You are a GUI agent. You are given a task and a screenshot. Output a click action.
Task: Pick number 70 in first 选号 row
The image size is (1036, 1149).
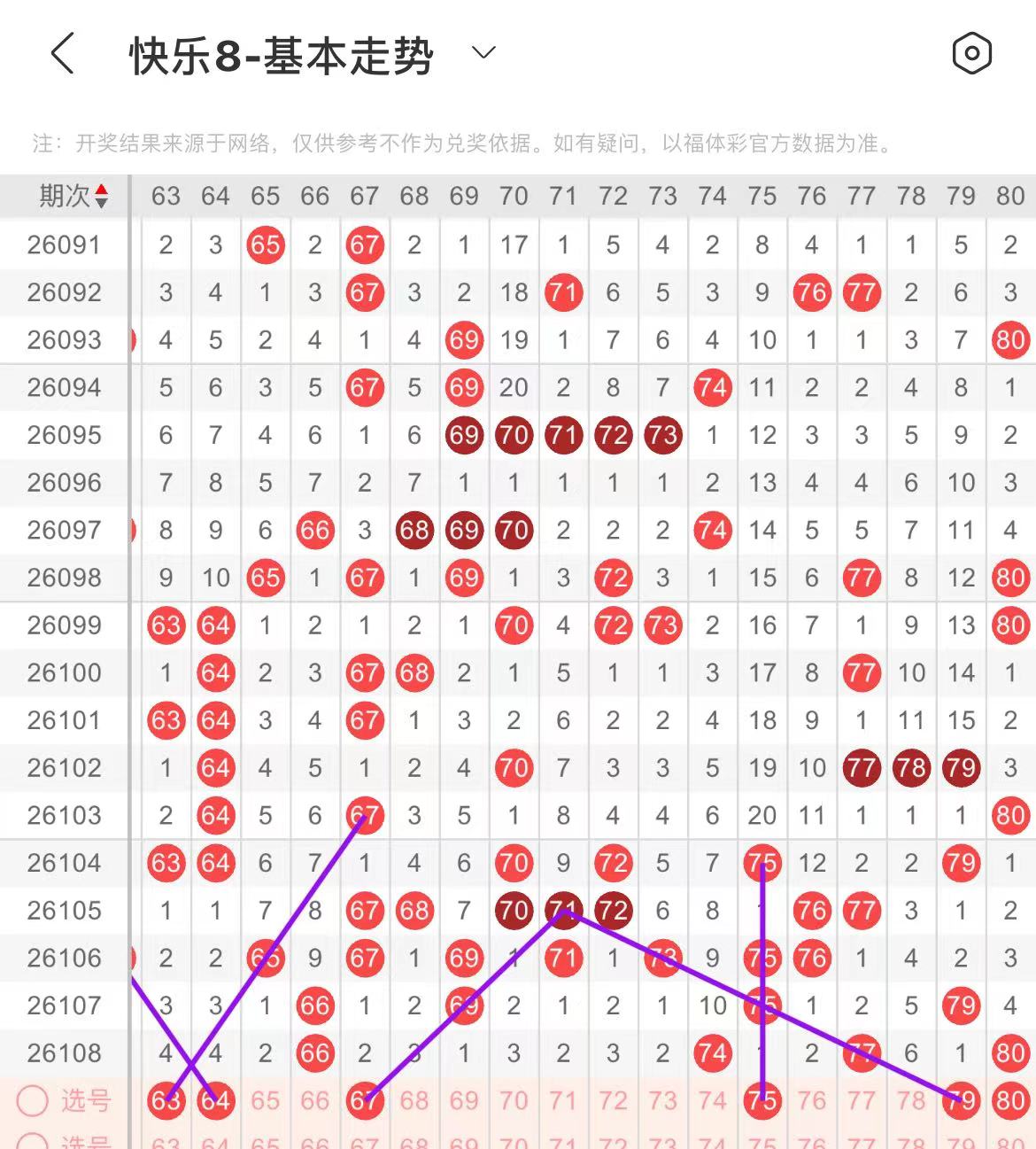point(514,1101)
